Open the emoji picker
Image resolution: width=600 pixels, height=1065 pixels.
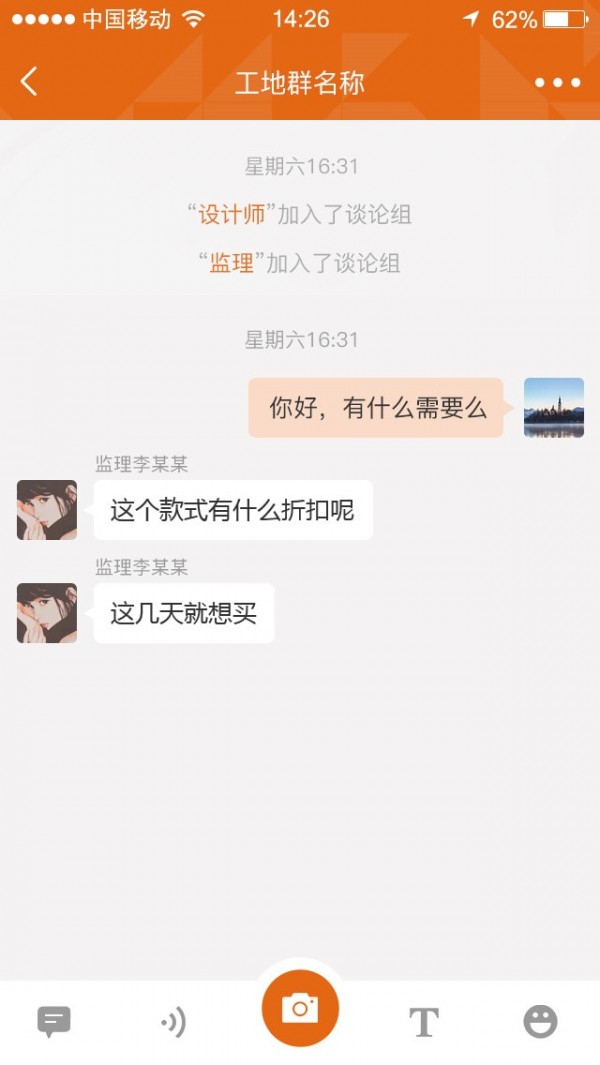click(x=540, y=1021)
